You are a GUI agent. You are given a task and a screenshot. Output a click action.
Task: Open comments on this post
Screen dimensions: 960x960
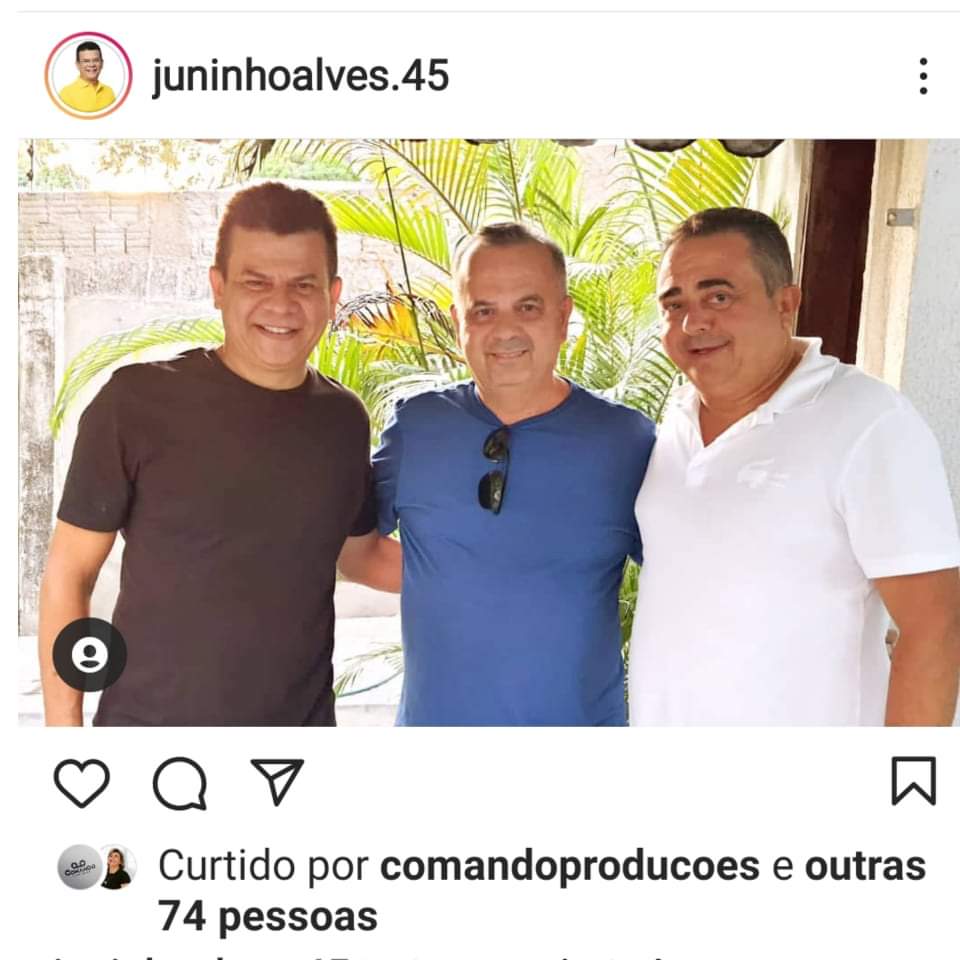click(180, 782)
